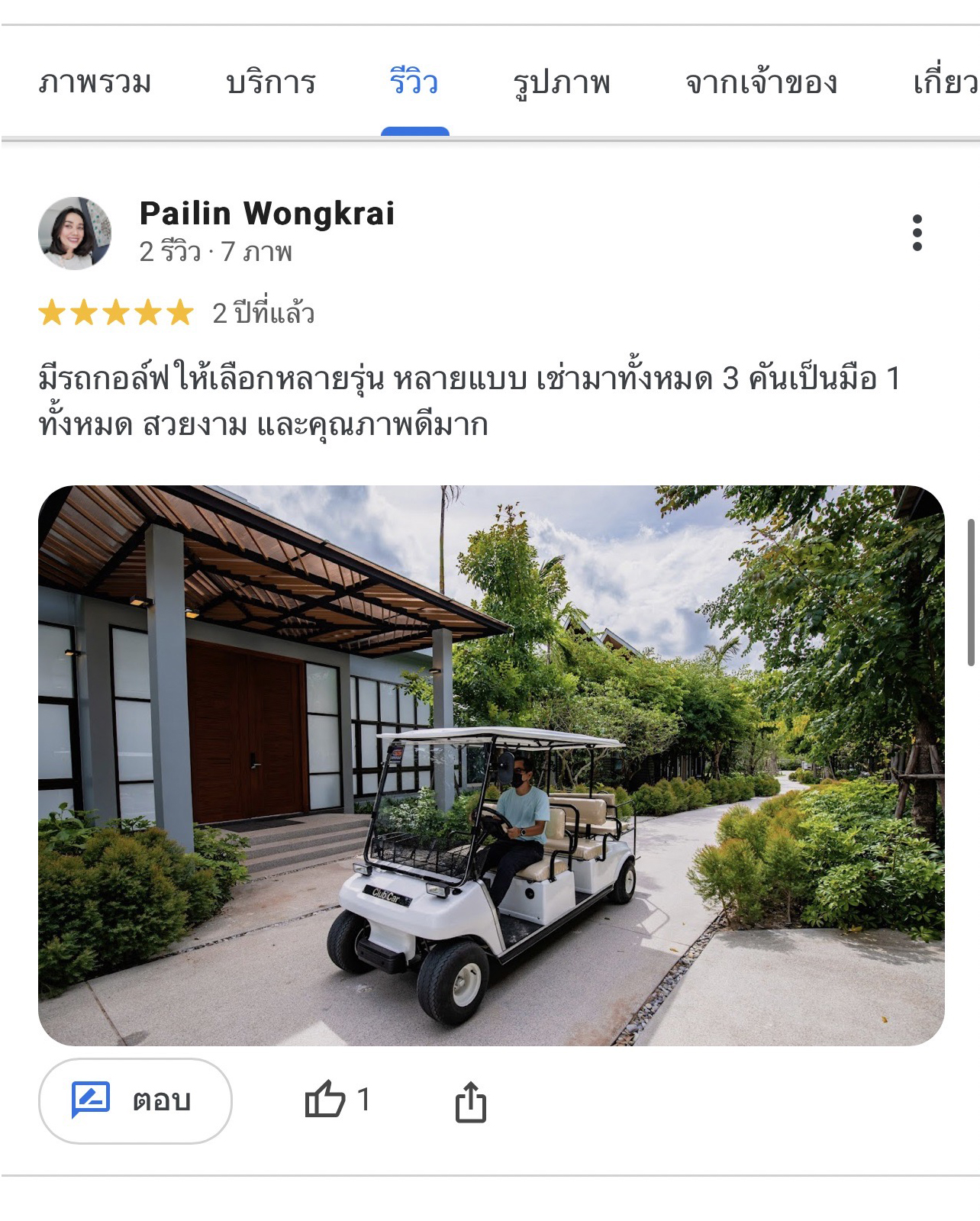Image resolution: width=980 pixels, height=1221 pixels.
Task: Open Pailin Wongkrai's reviewer profile name
Action: coord(266,214)
